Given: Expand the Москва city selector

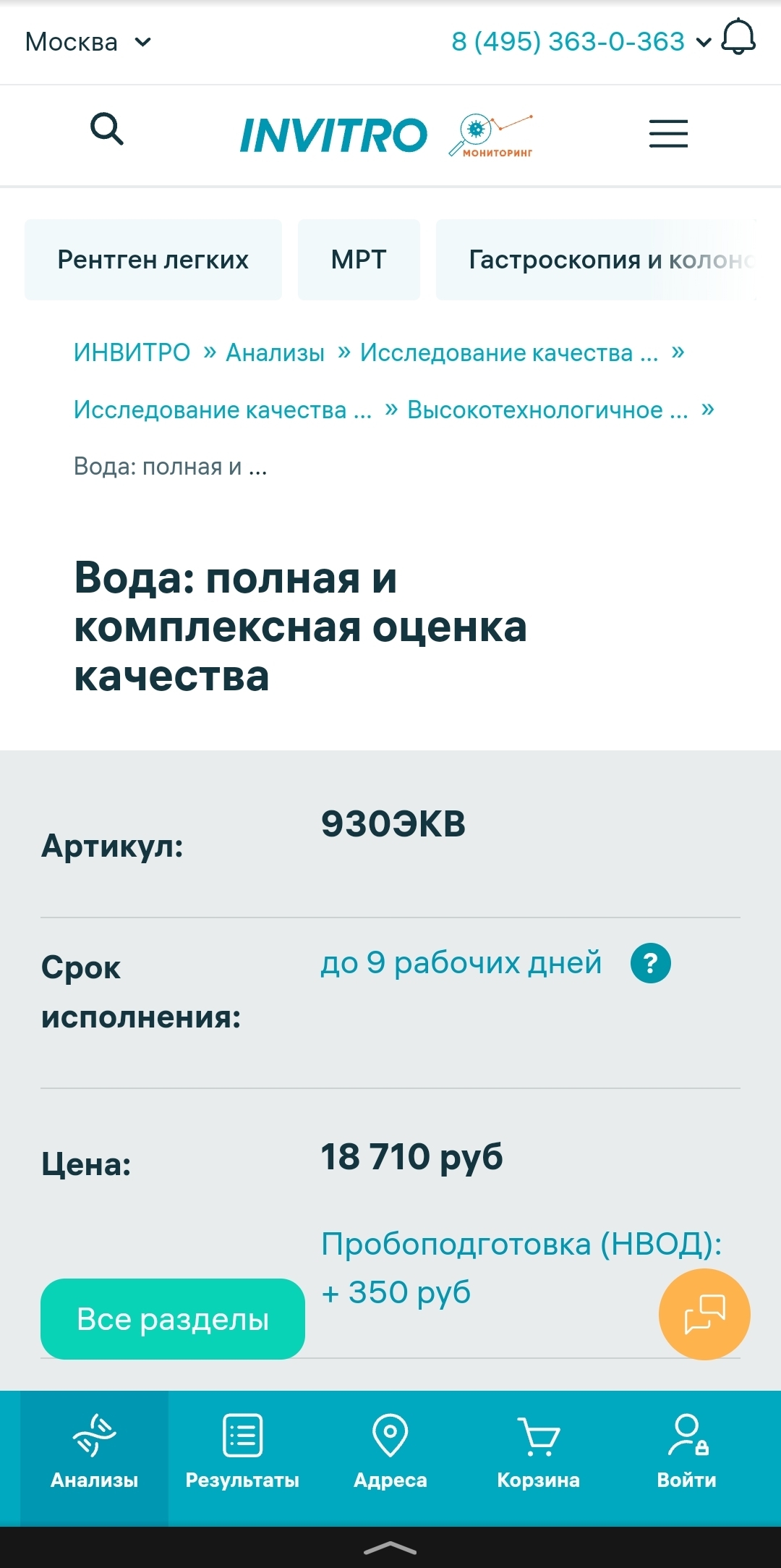Looking at the screenshot, I should pyautogui.click(x=88, y=42).
